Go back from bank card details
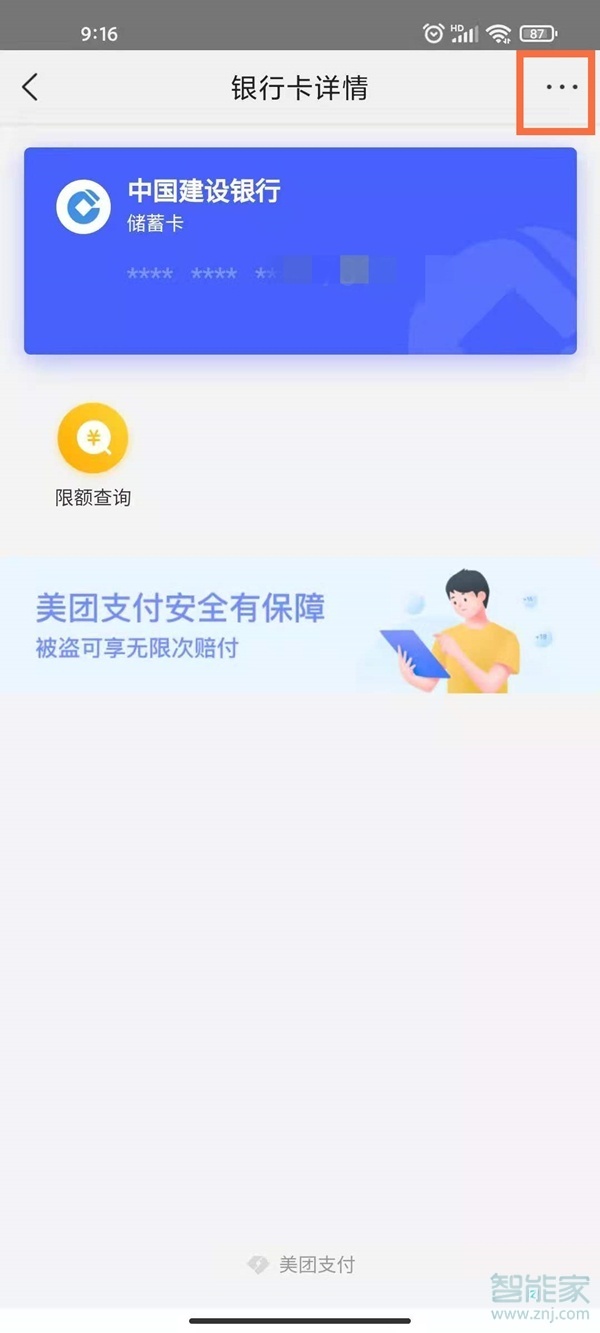Screen dimensions: 600x1333 tap(30, 88)
